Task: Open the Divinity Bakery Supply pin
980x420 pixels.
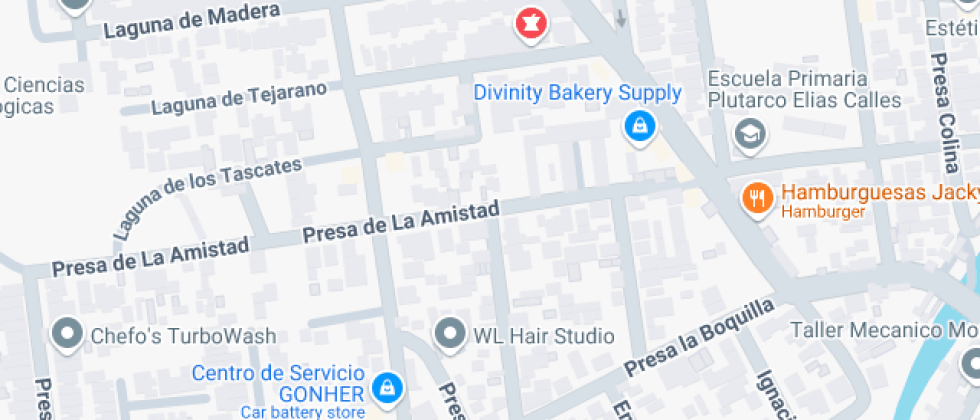Action: 639,128
